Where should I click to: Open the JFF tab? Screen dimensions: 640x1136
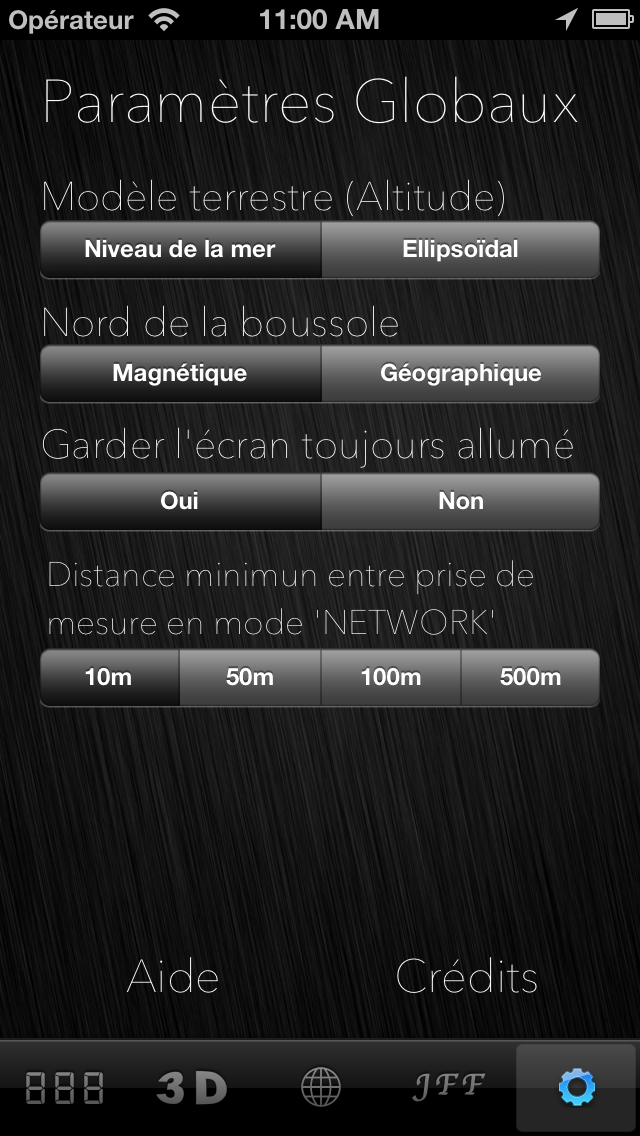click(449, 1086)
